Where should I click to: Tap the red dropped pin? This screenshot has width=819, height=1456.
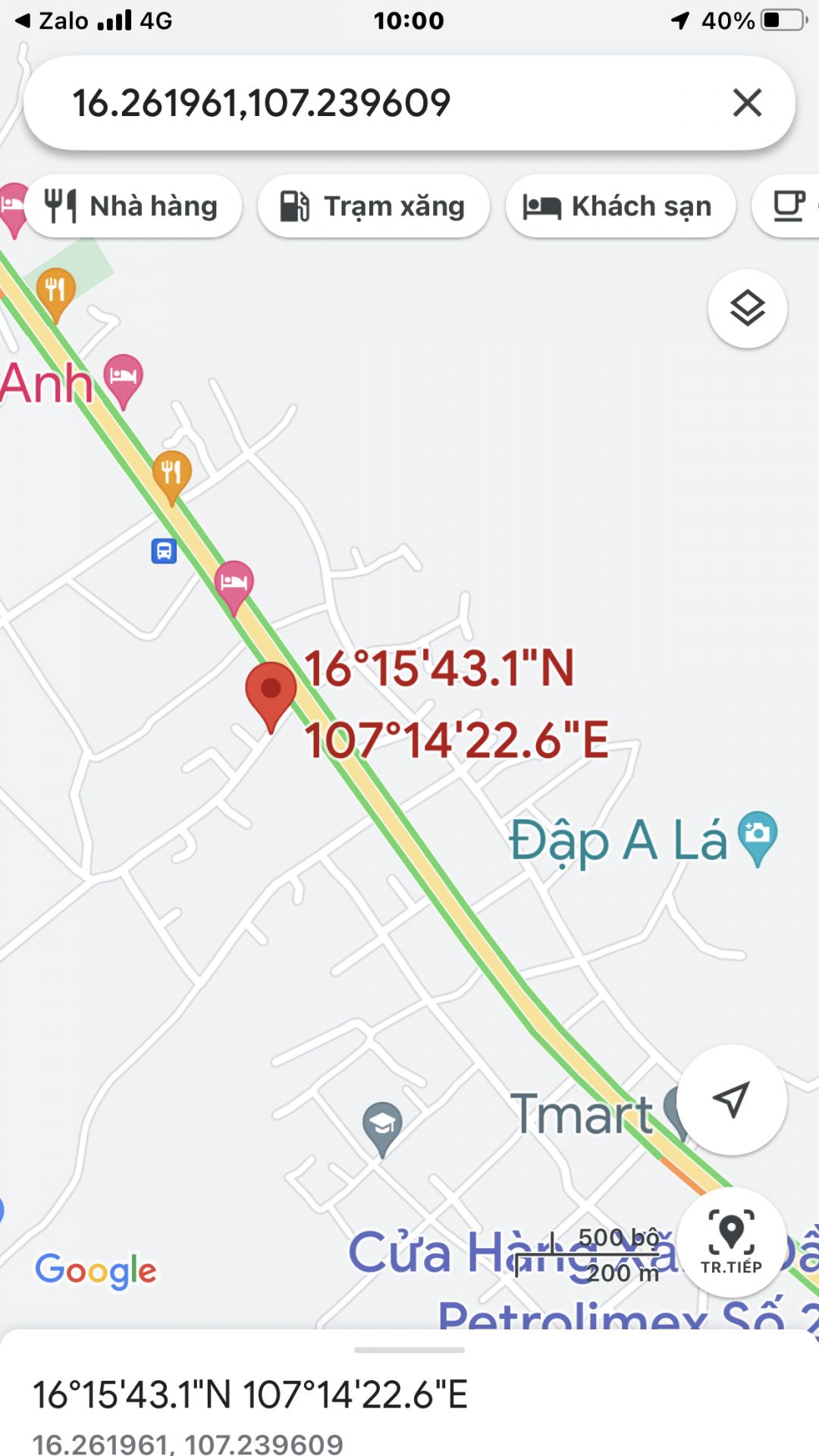[271, 692]
